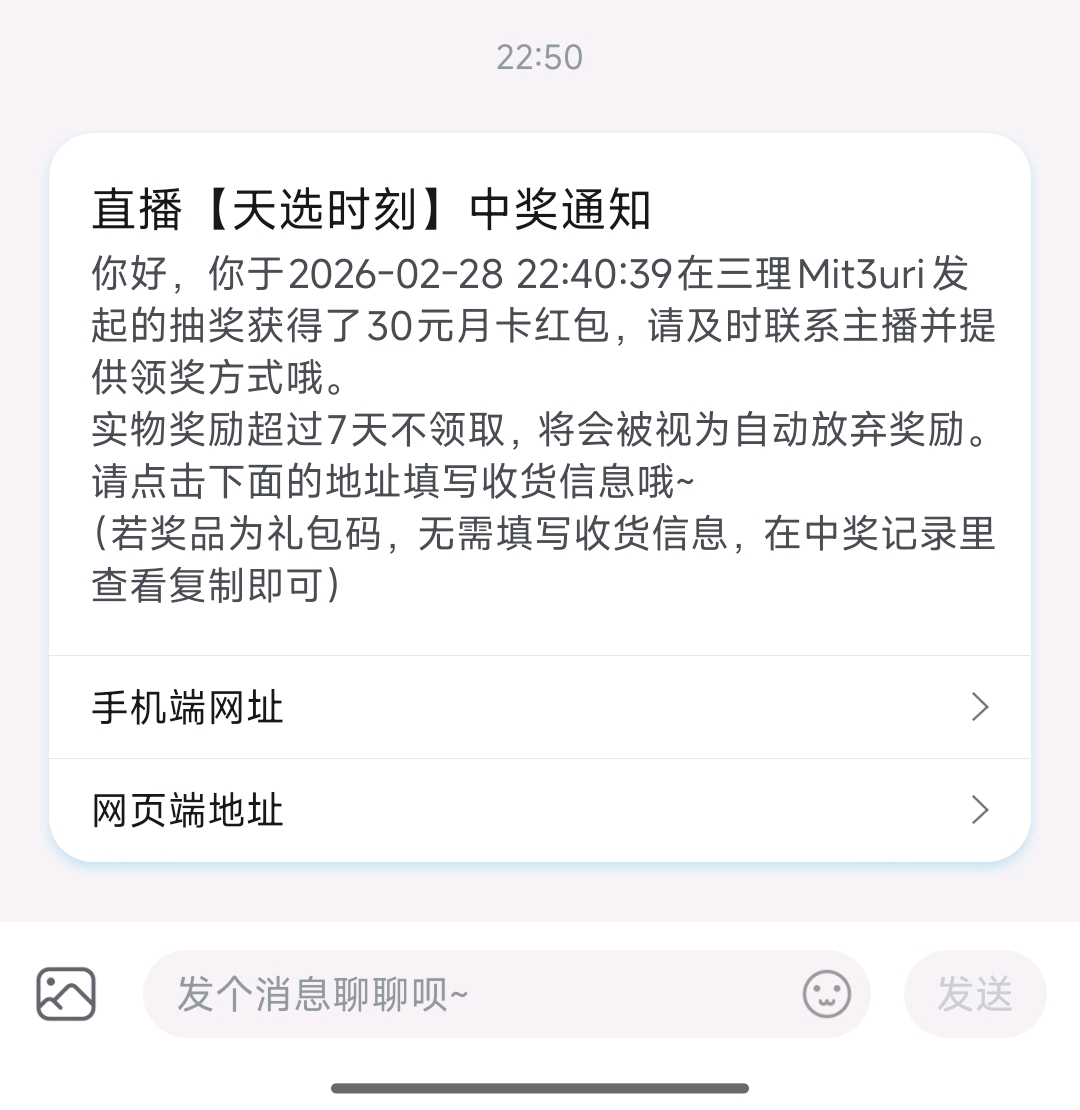Tap the 发送 send button
Image resolution: width=1080 pixels, height=1110 pixels.
[x=975, y=994]
